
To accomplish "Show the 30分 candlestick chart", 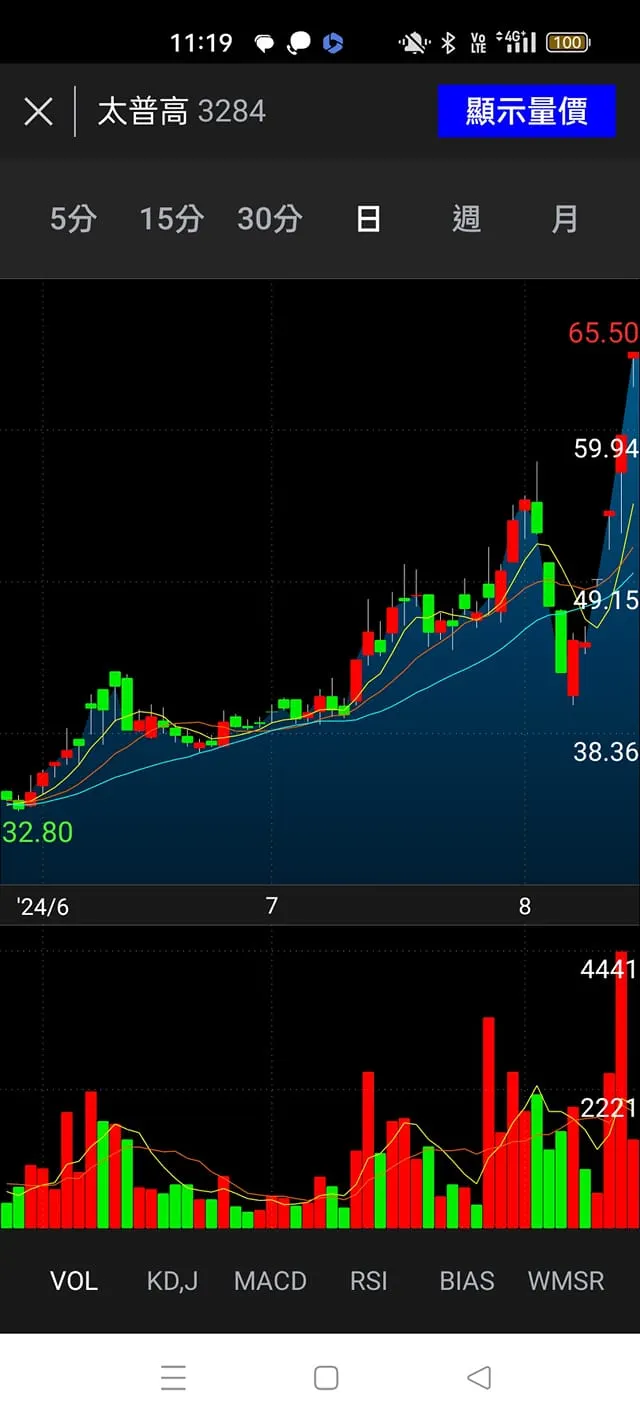I will pos(269,219).
